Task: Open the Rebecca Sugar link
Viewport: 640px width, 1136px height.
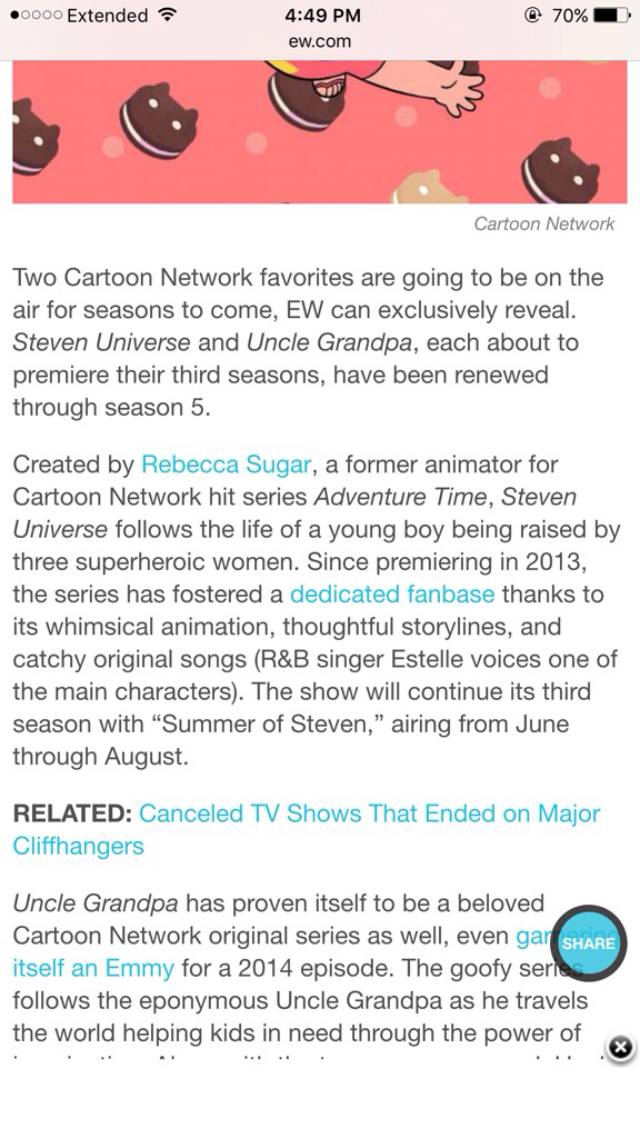Action: click(227, 465)
